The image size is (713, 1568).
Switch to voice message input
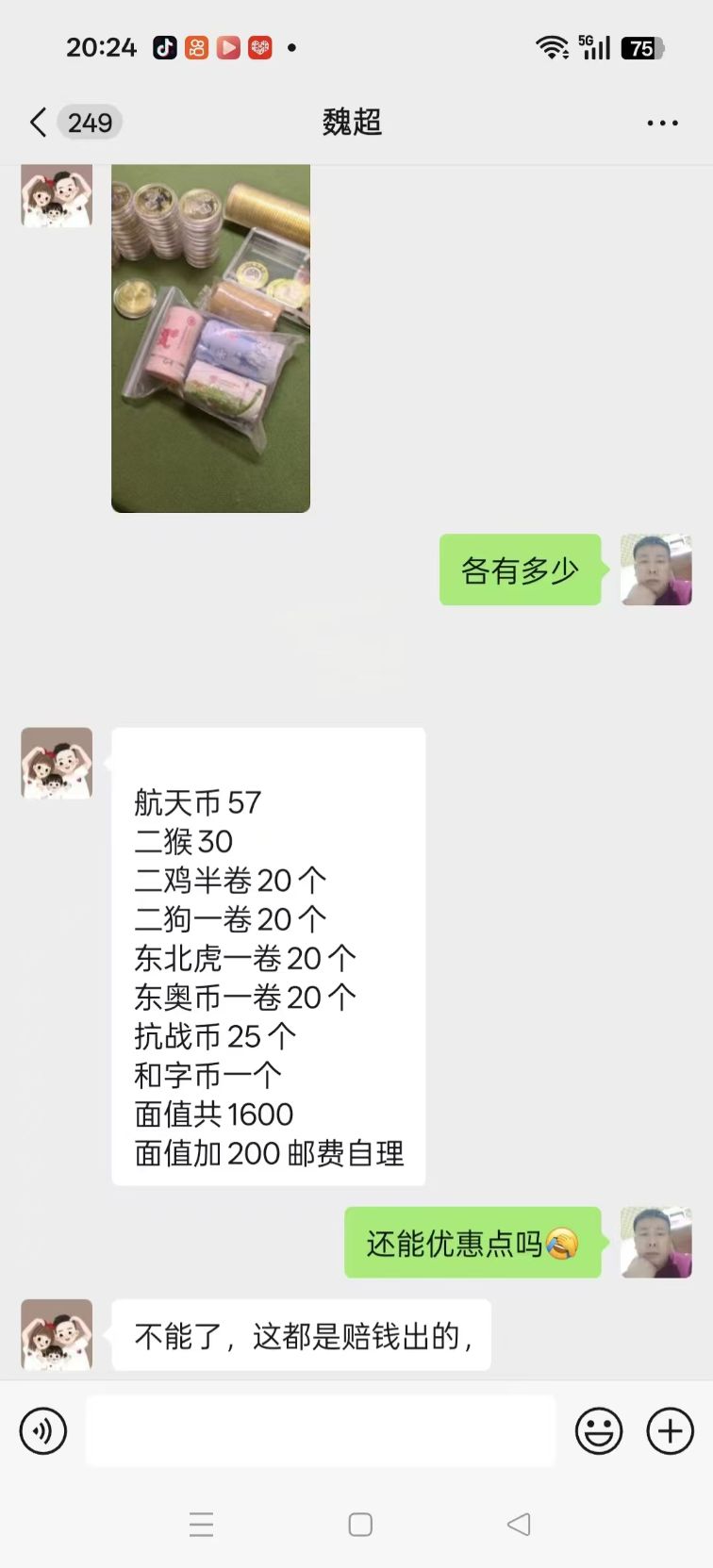pos(43,1431)
